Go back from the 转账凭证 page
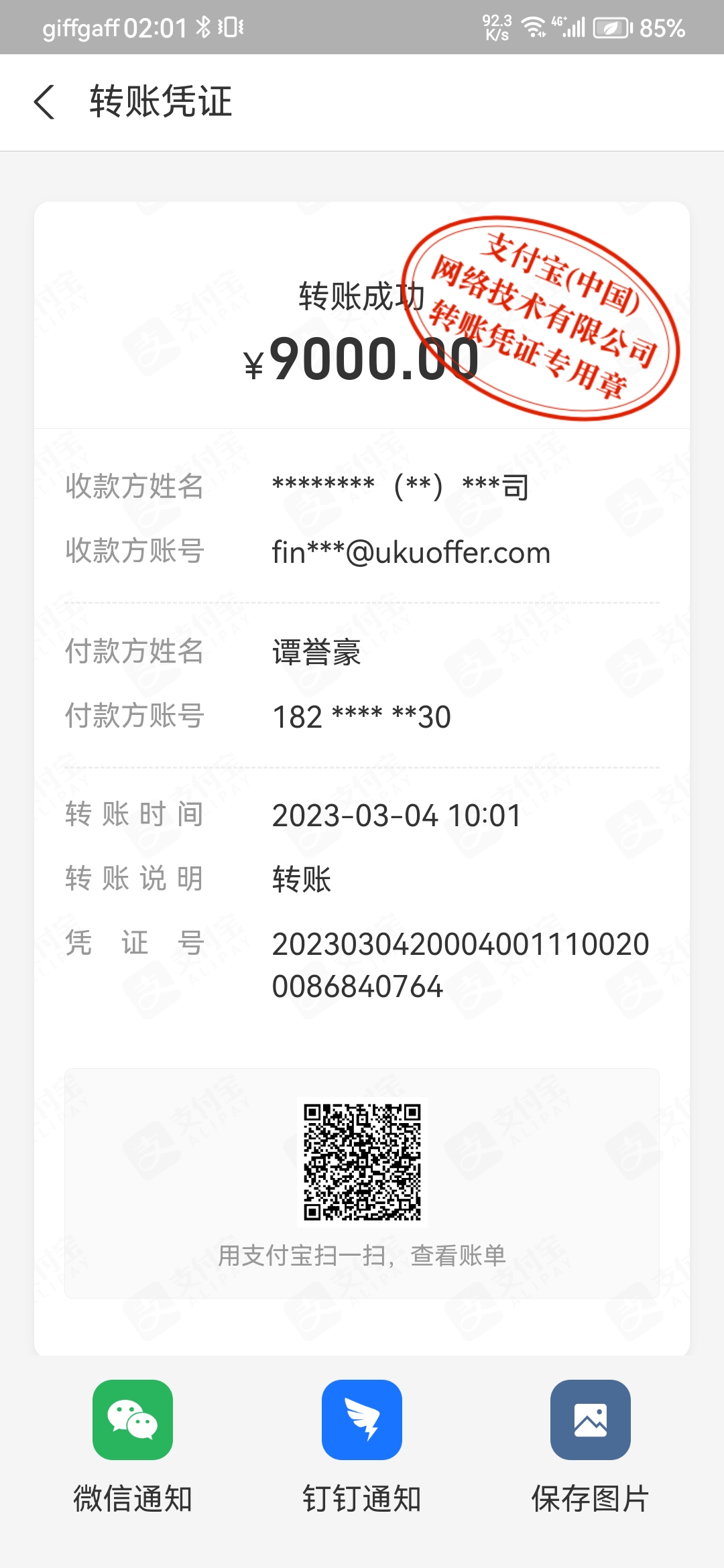 click(x=44, y=103)
